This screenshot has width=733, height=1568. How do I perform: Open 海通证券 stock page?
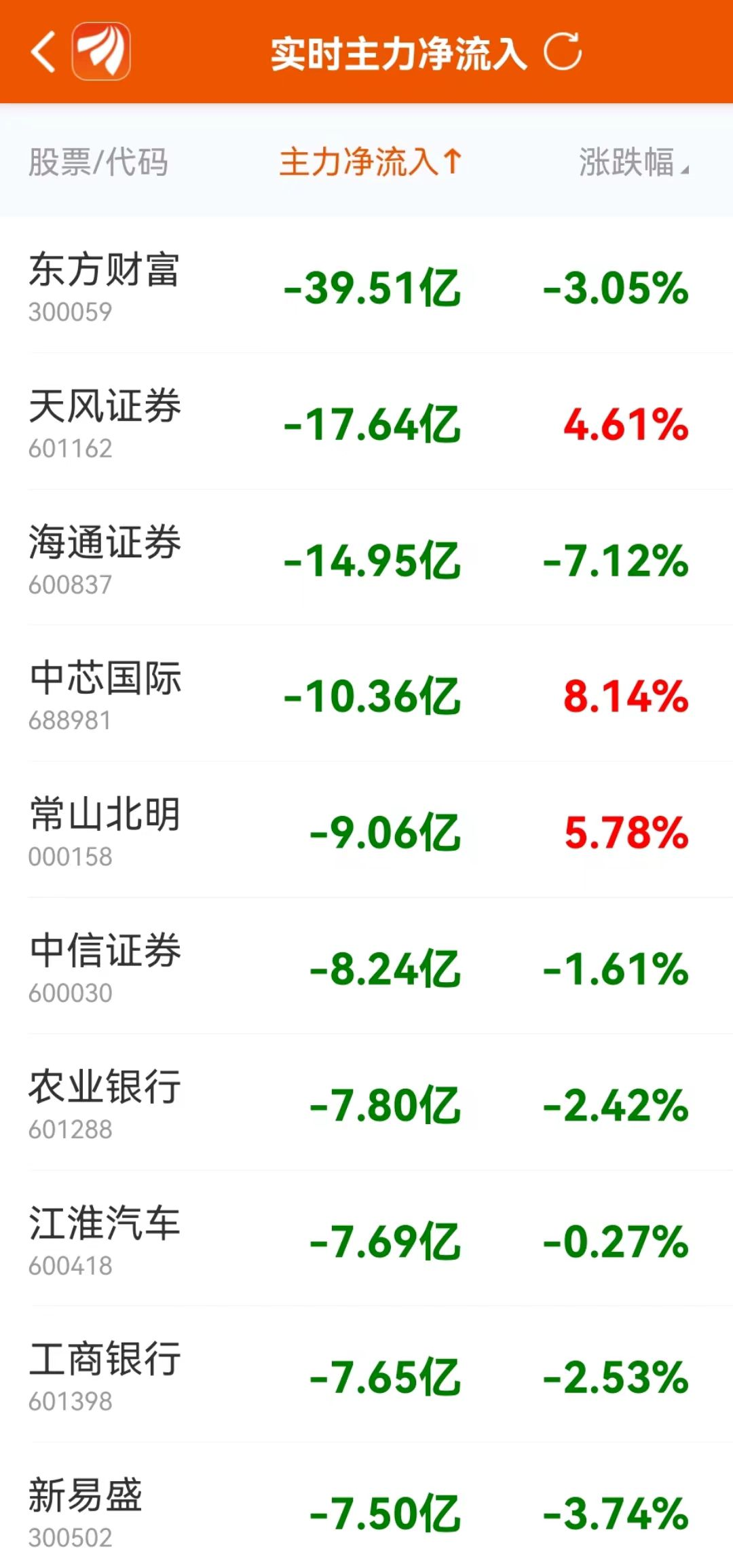pyautogui.click(x=105, y=558)
